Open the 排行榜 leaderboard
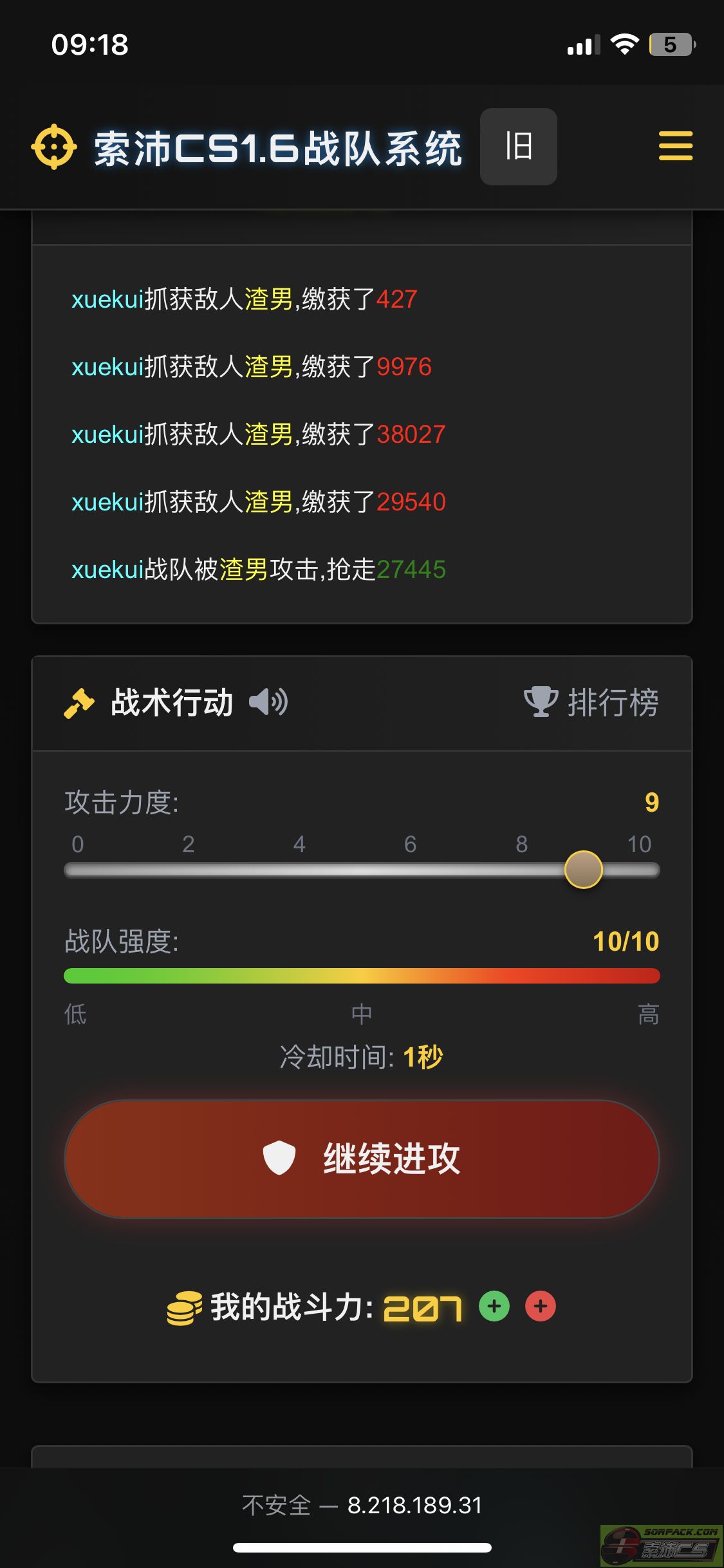Image resolution: width=724 pixels, height=1568 pixels. pos(591,702)
